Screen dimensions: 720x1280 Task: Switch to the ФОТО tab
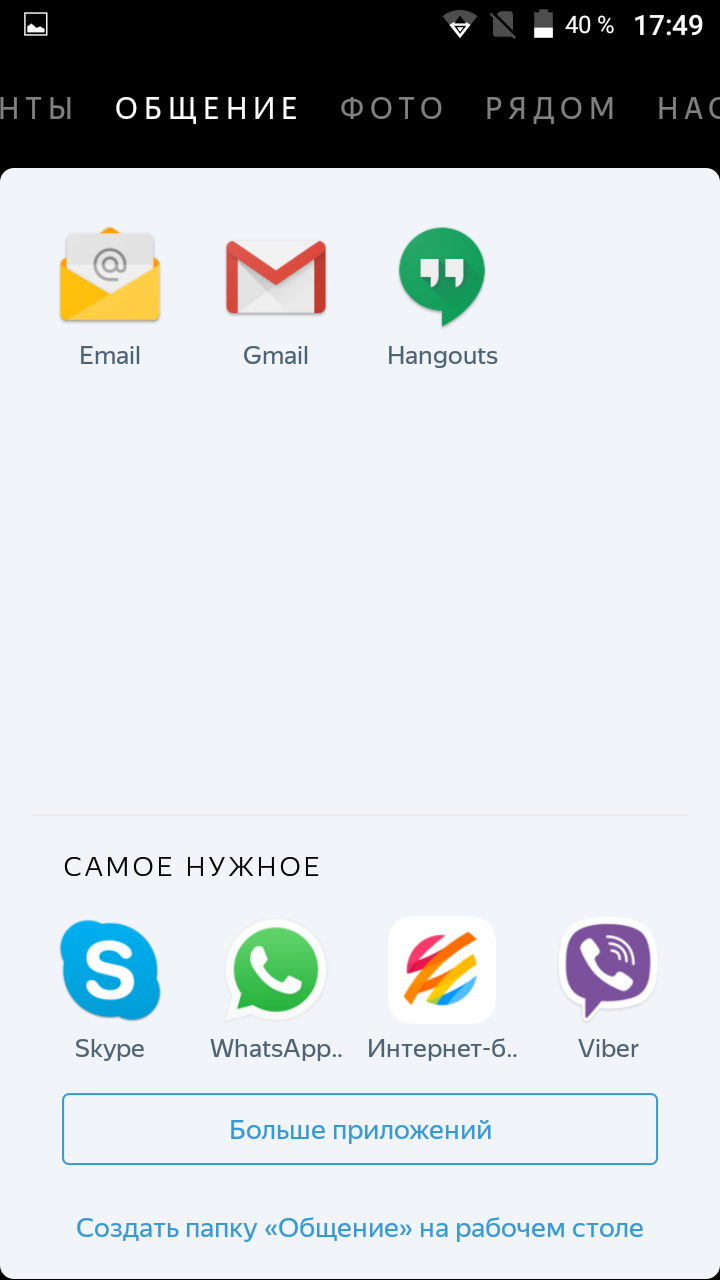pos(392,108)
